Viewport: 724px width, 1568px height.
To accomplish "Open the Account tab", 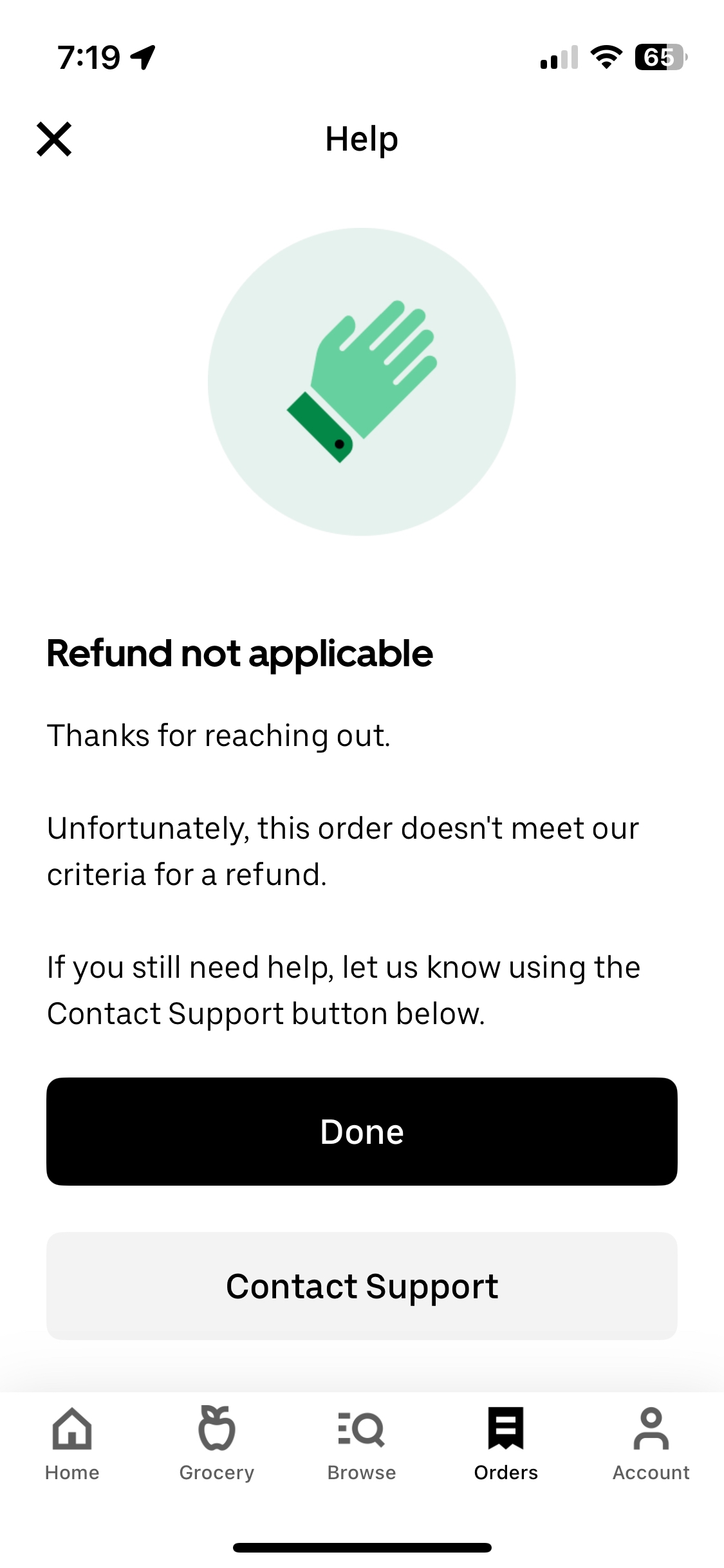I will (x=651, y=1444).
